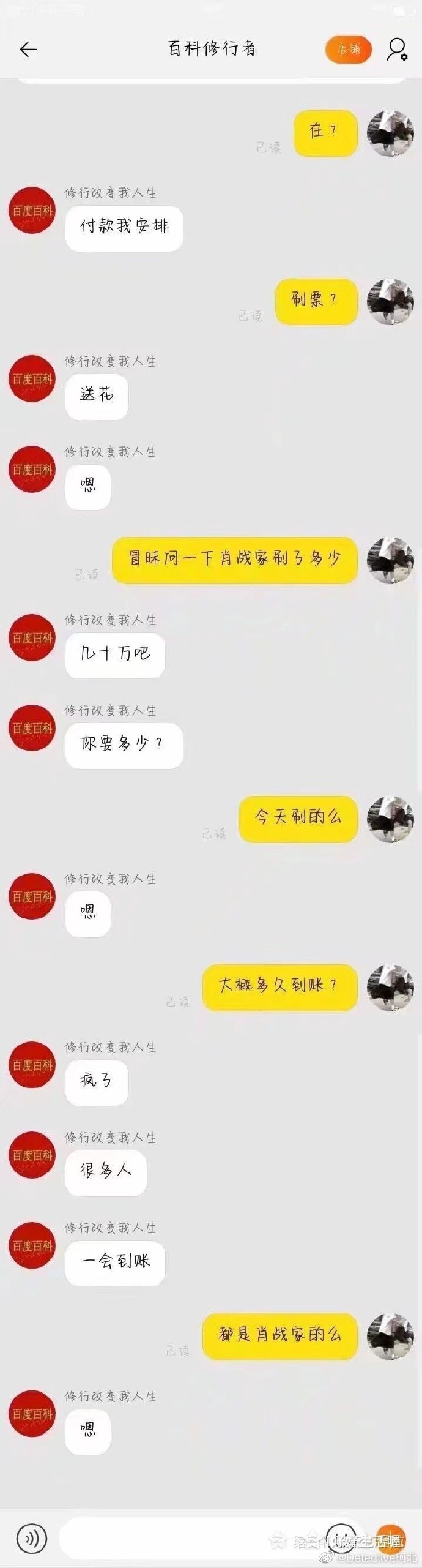
Task: Open the orange 店铺 shop button
Action: 349,50
